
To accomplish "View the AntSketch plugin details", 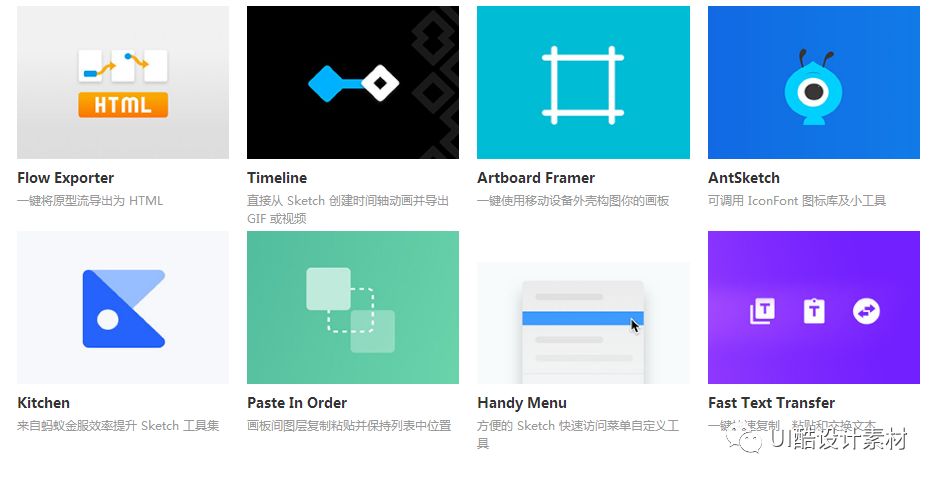I will pos(813,83).
